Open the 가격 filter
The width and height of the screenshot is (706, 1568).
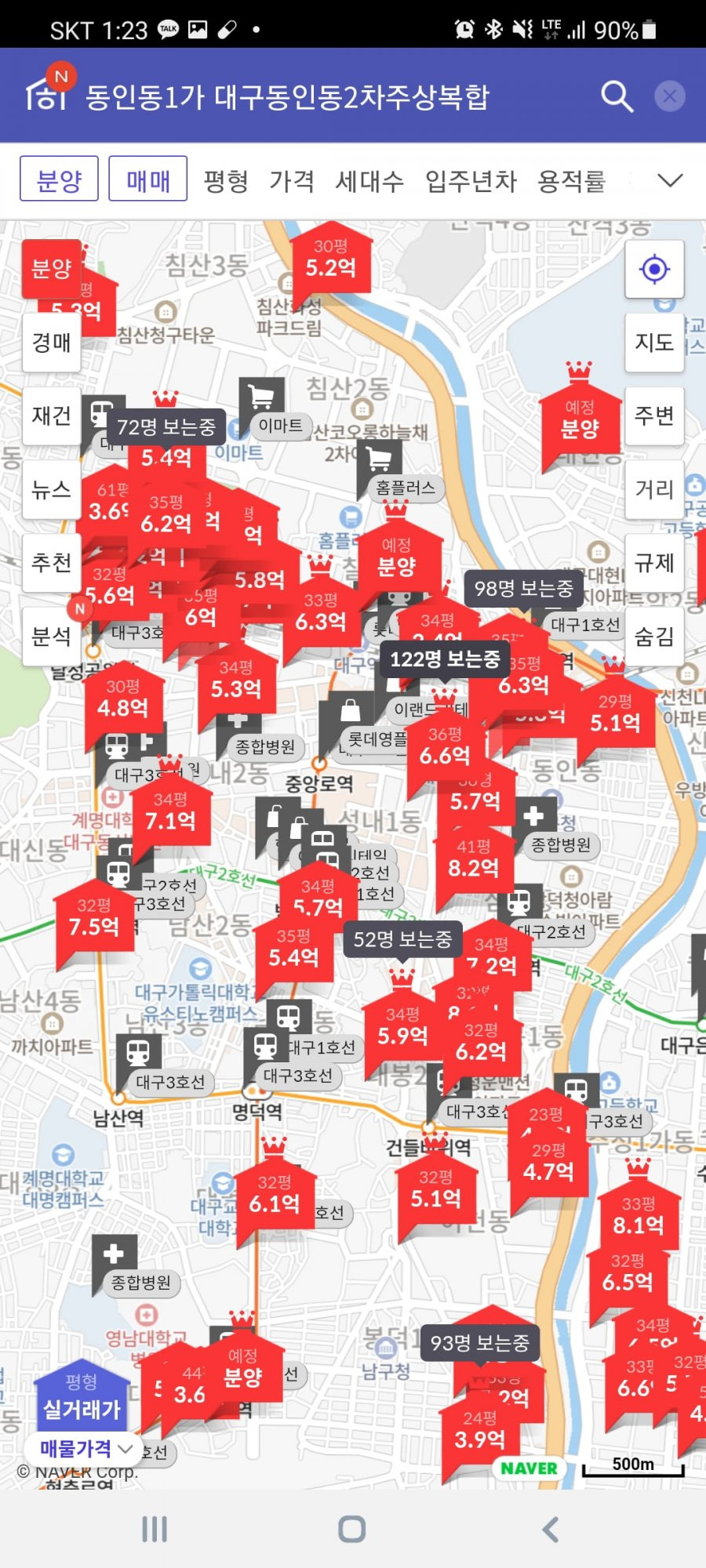(x=292, y=180)
